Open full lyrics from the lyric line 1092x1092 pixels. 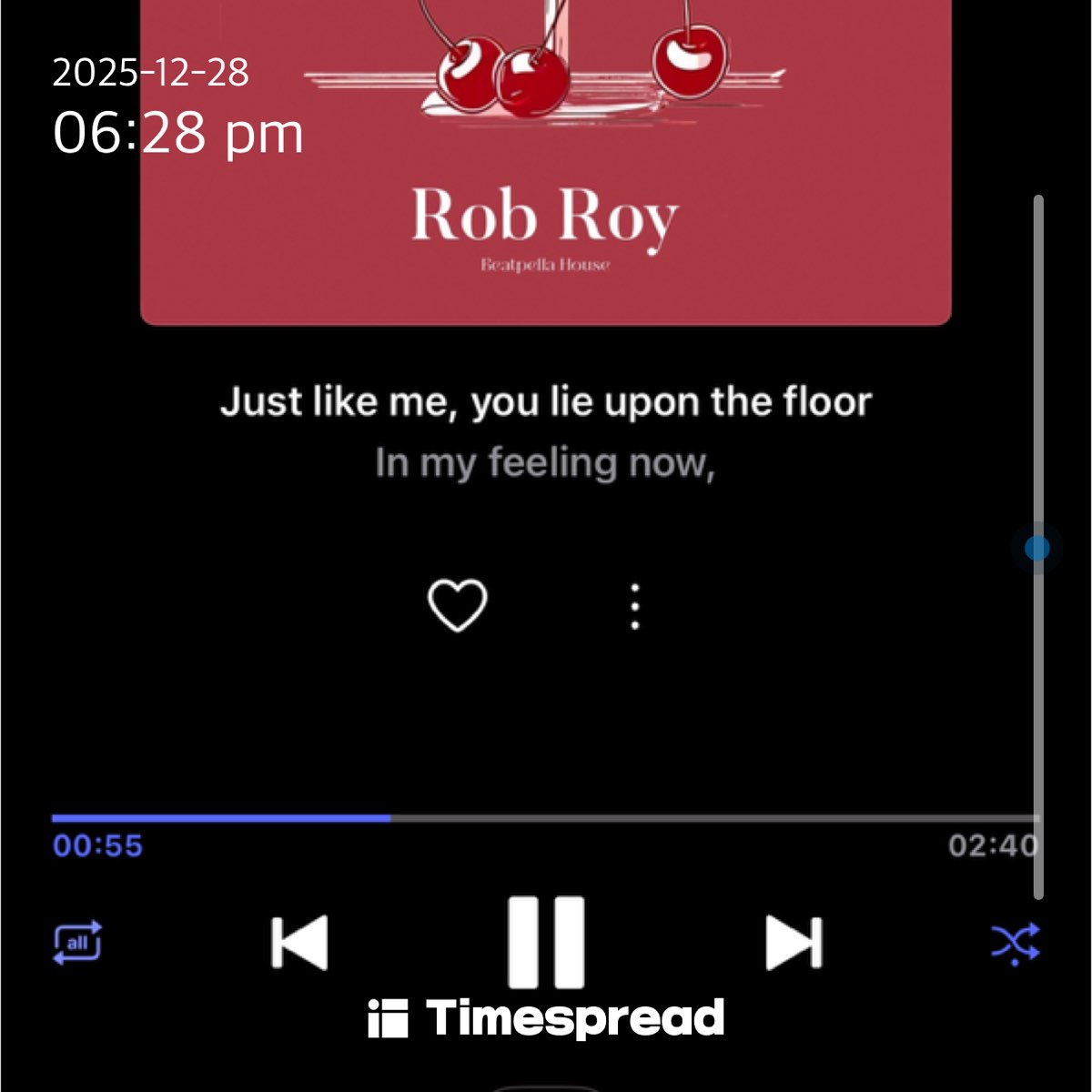[x=546, y=402]
